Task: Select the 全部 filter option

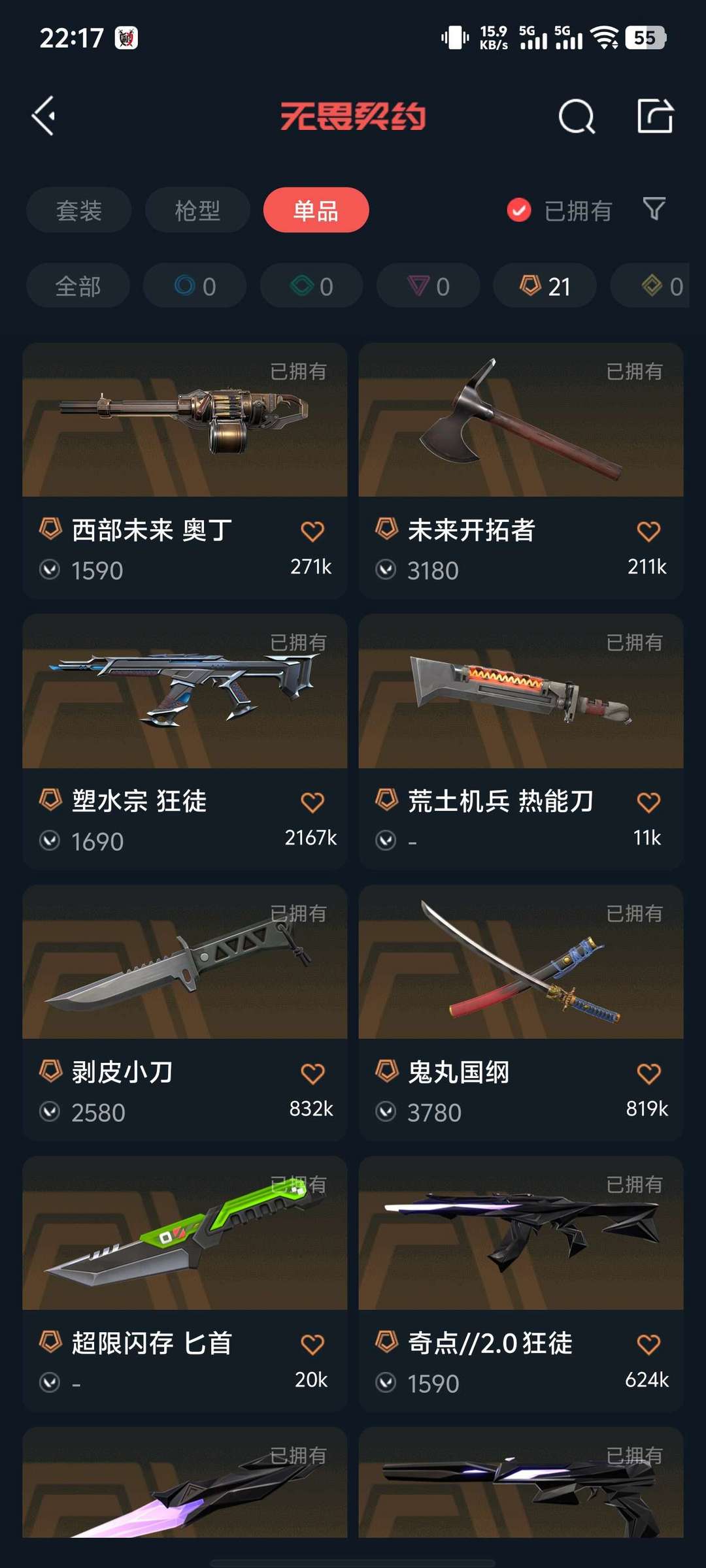Action: [x=77, y=286]
